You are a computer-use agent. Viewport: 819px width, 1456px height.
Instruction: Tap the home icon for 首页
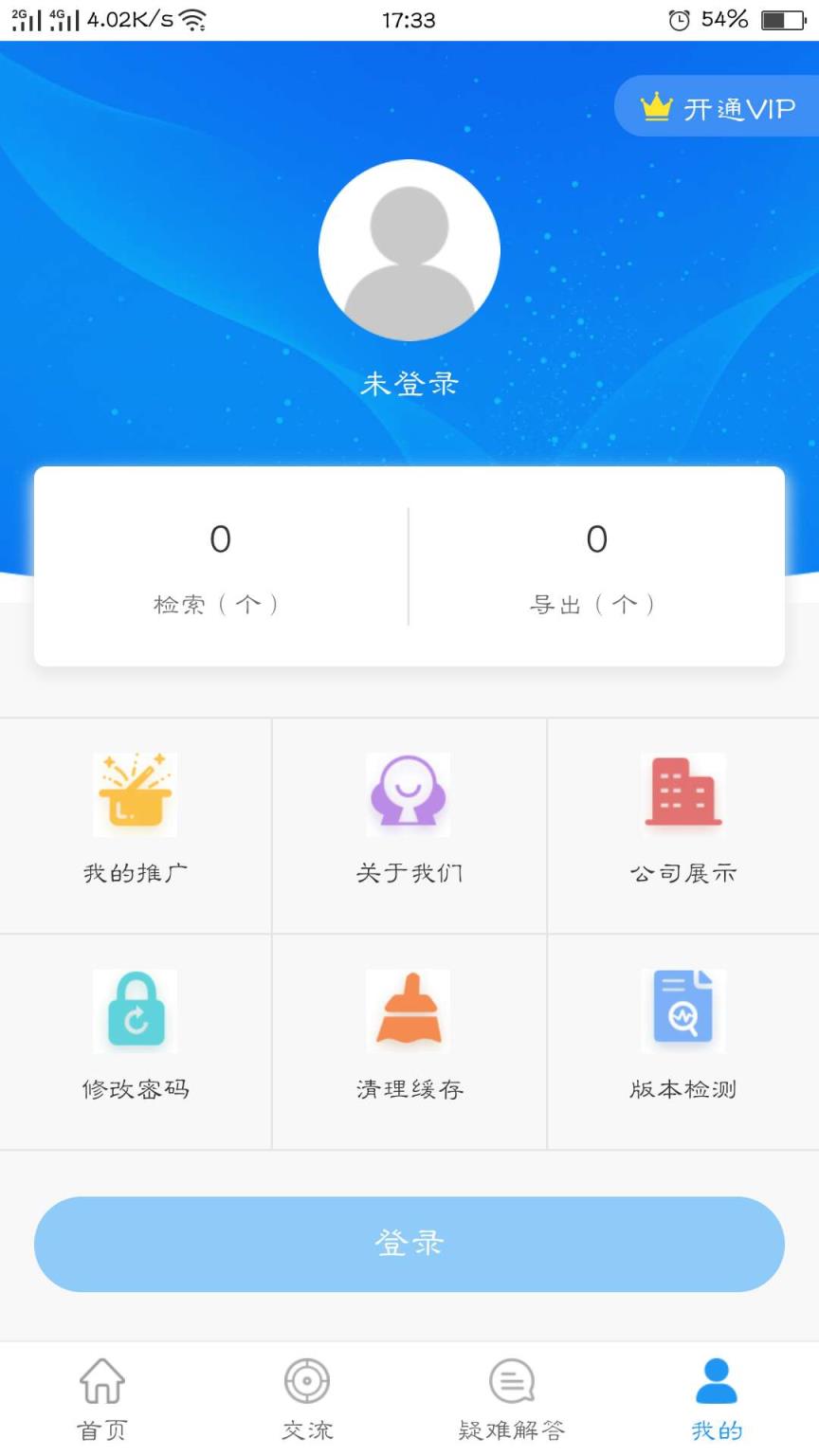click(x=101, y=1380)
